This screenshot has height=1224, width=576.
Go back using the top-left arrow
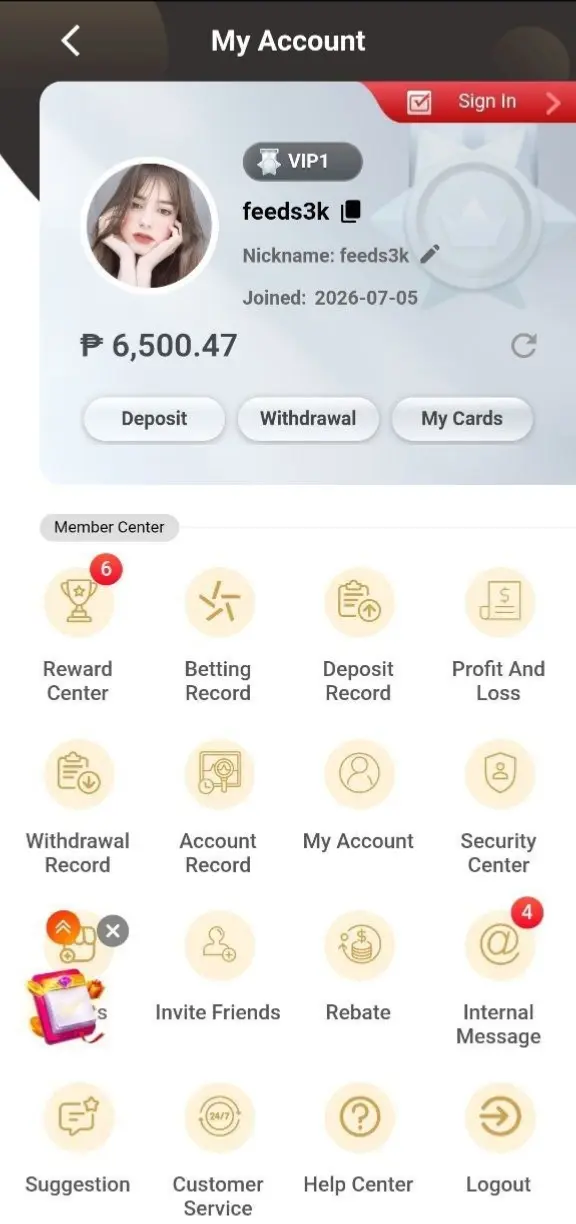[x=70, y=41]
